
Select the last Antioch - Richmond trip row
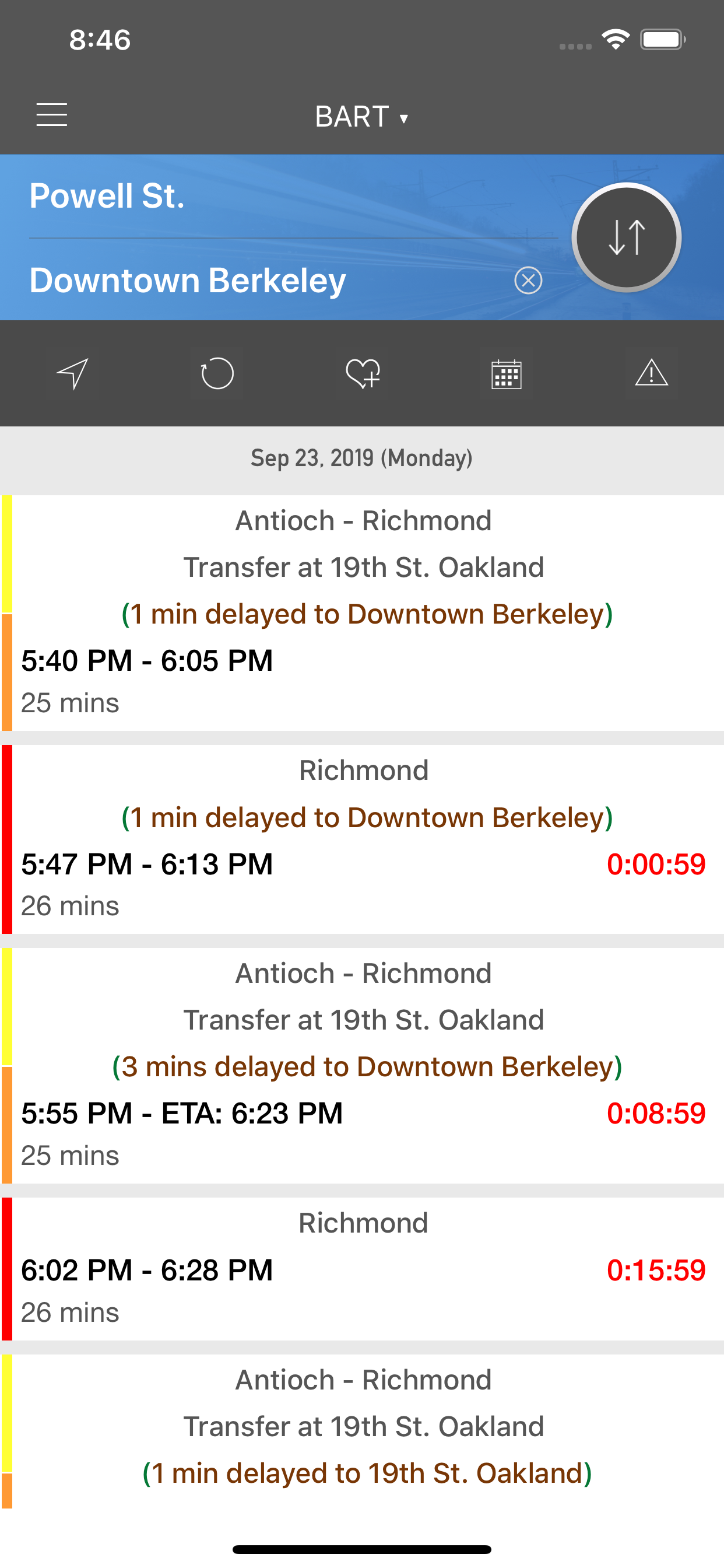(x=362, y=1418)
